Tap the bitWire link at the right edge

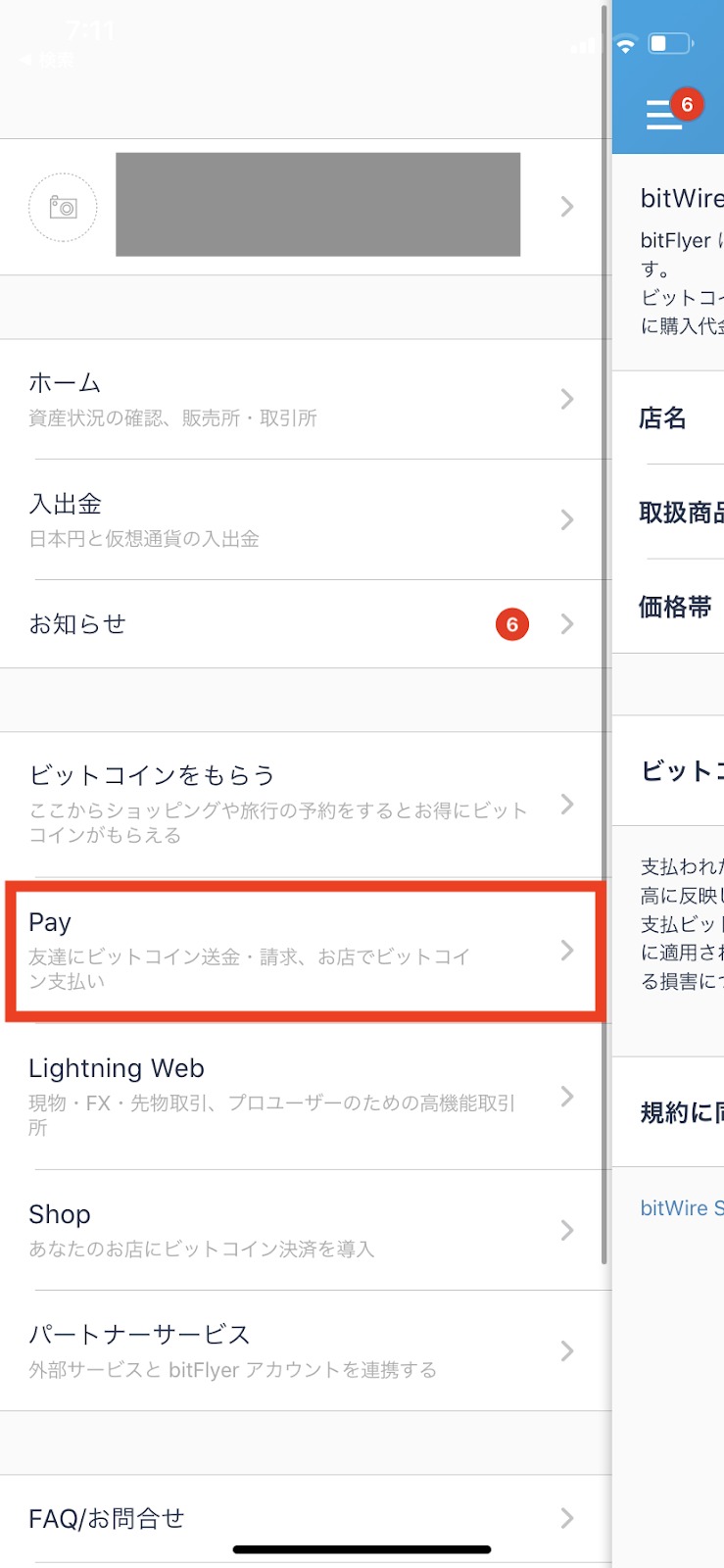pyautogui.click(x=682, y=1208)
